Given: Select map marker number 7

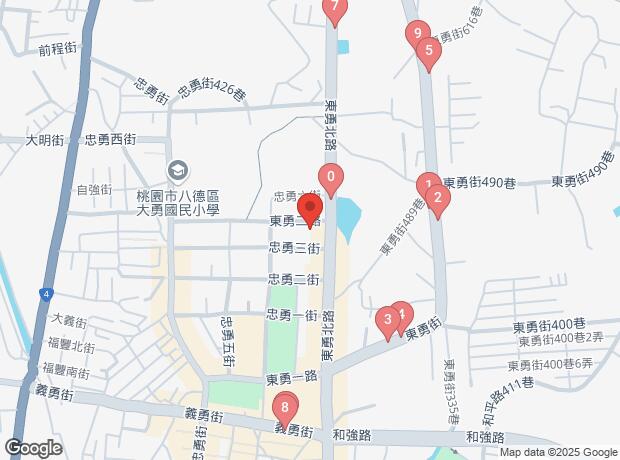Looking at the screenshot, I should point(335,7).
